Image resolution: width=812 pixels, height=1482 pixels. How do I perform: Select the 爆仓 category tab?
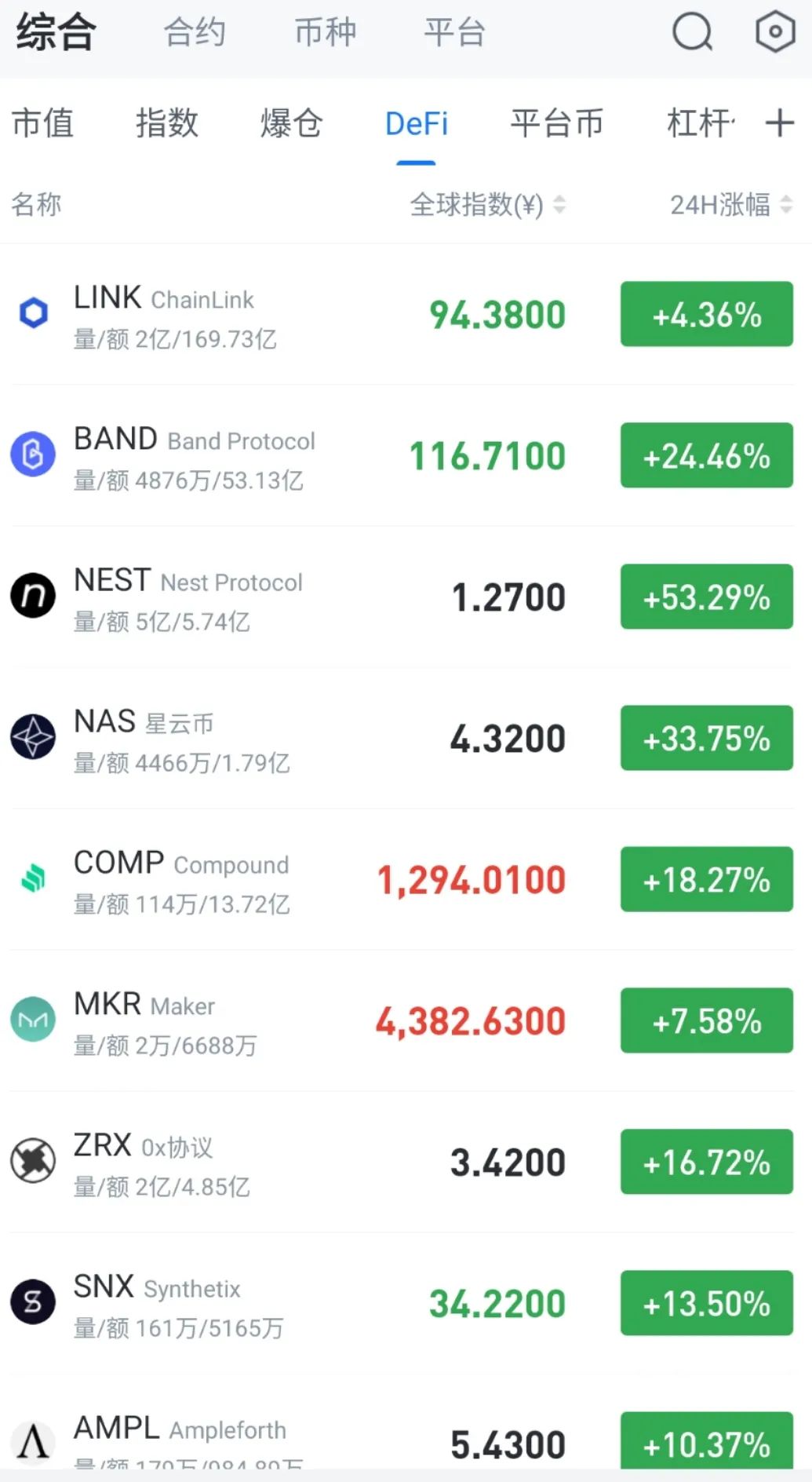(x=291, y=123)
